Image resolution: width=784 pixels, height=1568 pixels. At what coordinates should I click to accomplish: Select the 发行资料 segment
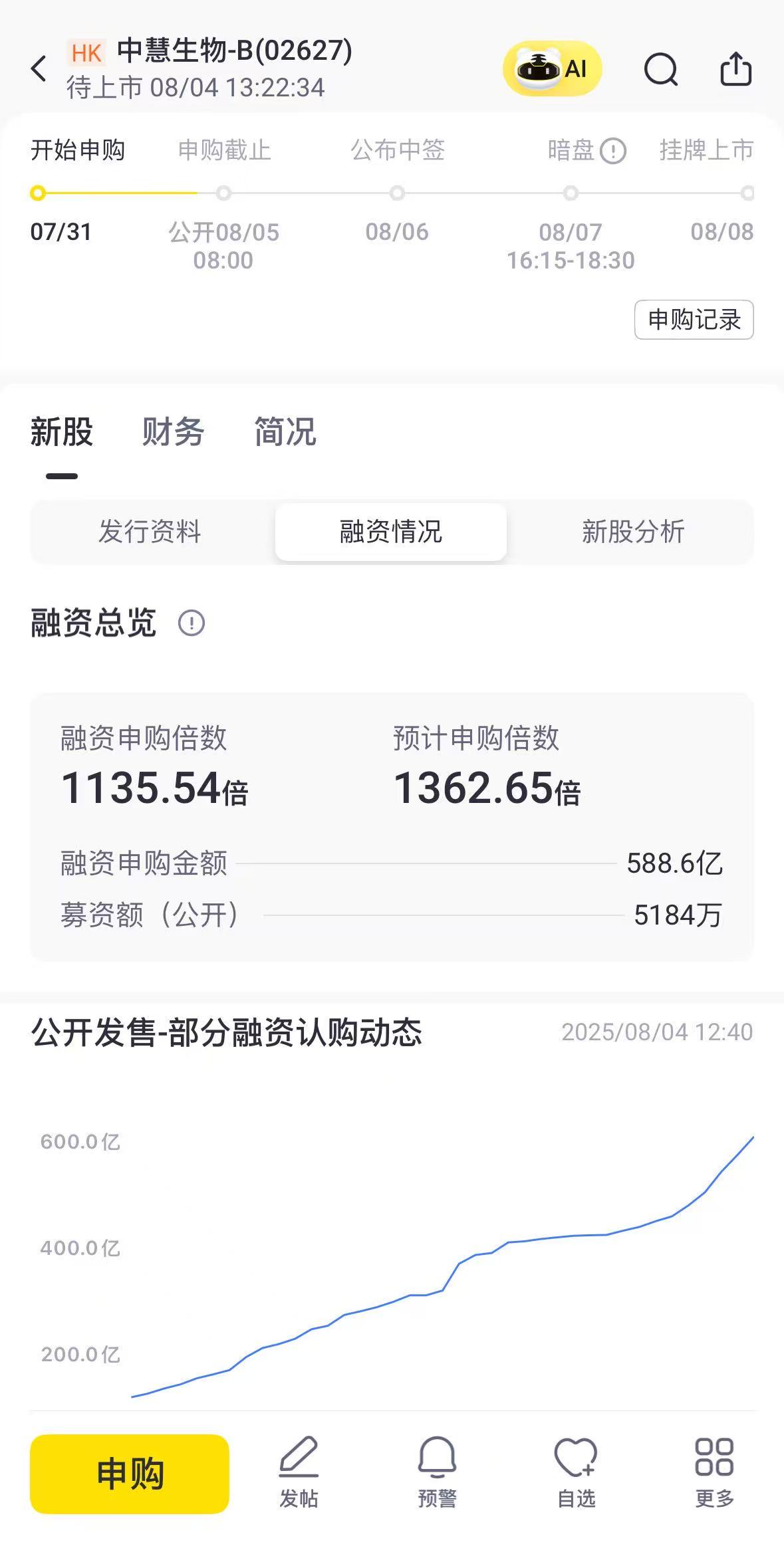coord(150,532)
